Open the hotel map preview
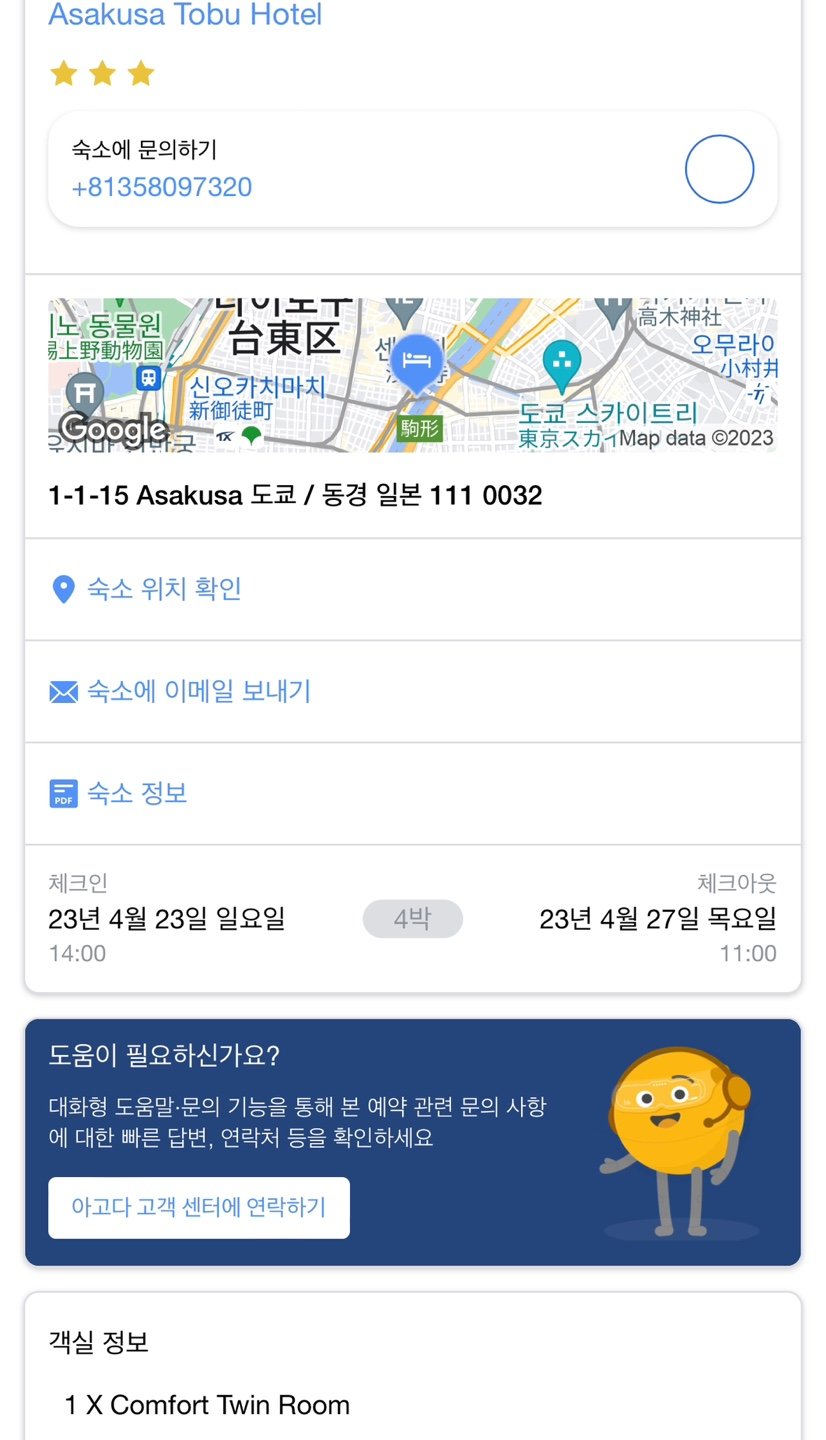This screenshot has width=826, height=1440. [x=412, y=375]
